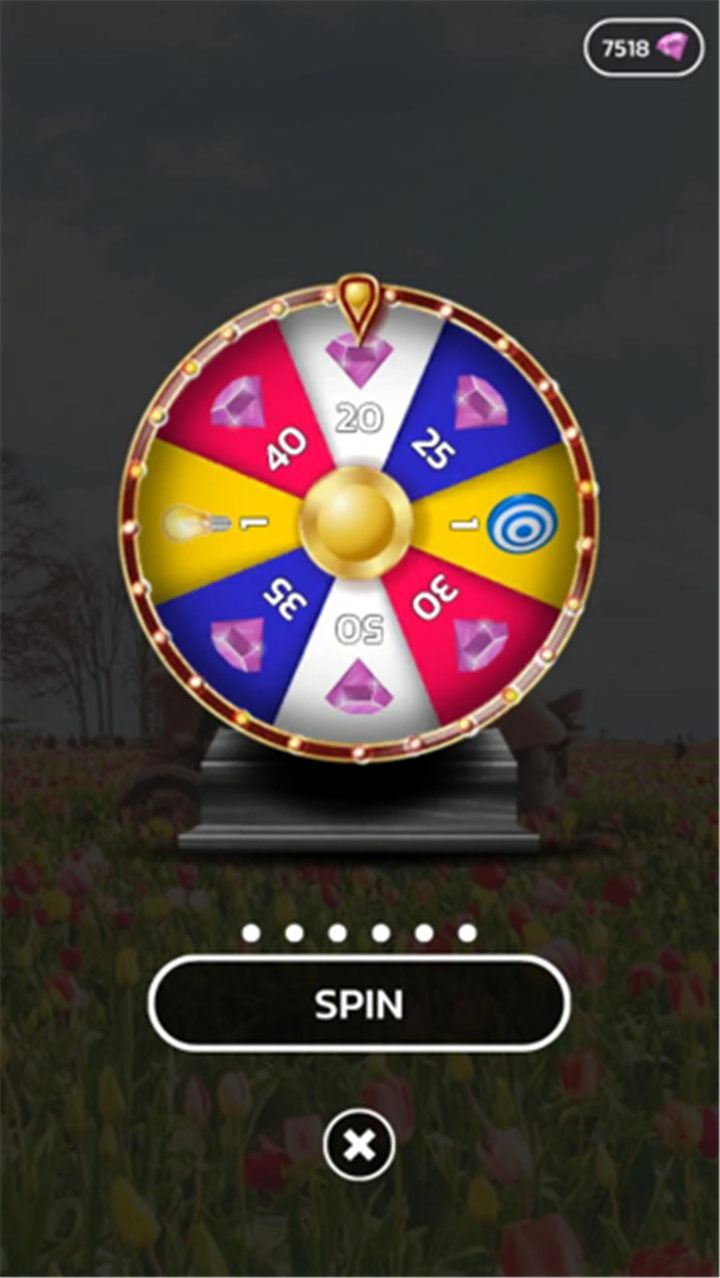Tap the SPIN button
Viewport: 720px width, 1278px height.
tap(359, 1003)
